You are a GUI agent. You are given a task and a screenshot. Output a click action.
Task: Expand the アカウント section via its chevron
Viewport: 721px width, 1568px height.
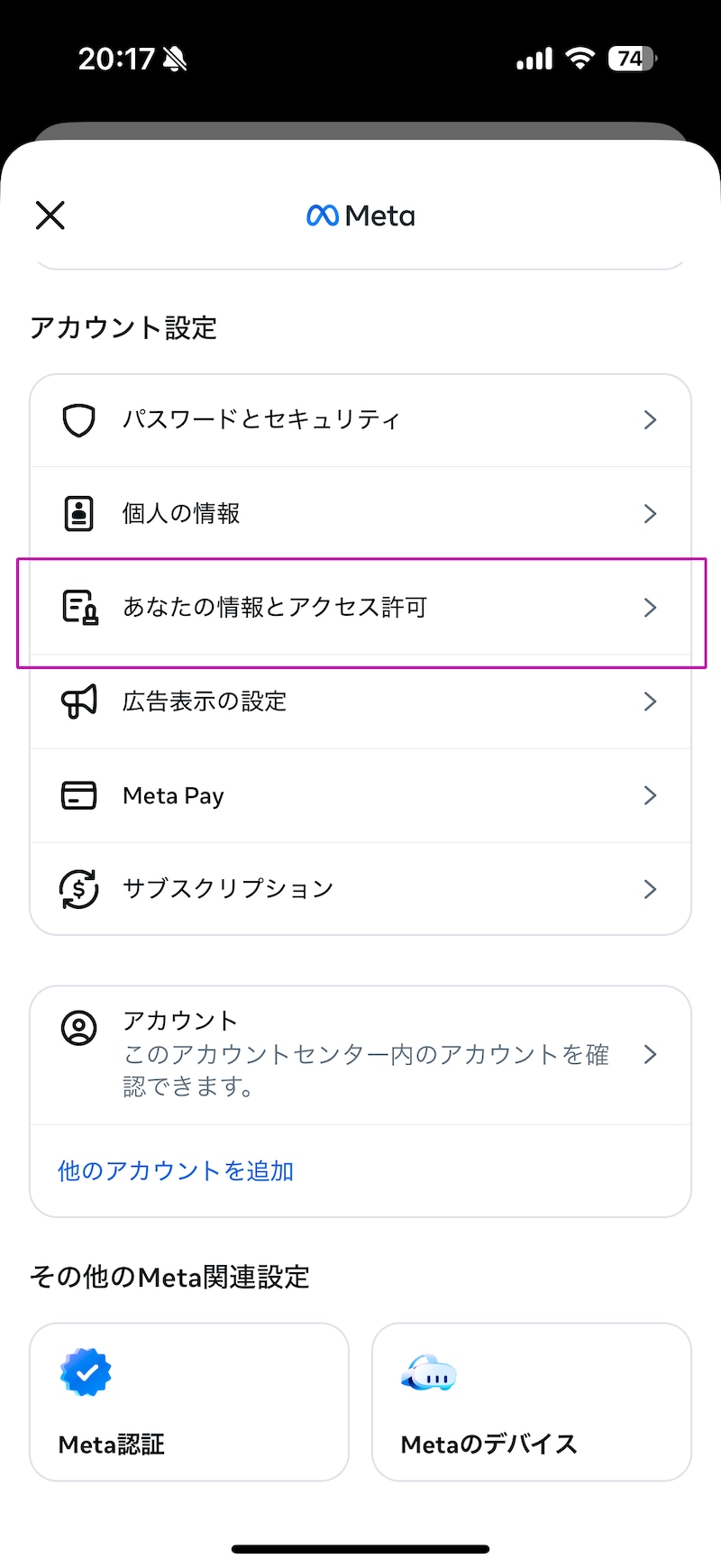(x=650, y=1054)
